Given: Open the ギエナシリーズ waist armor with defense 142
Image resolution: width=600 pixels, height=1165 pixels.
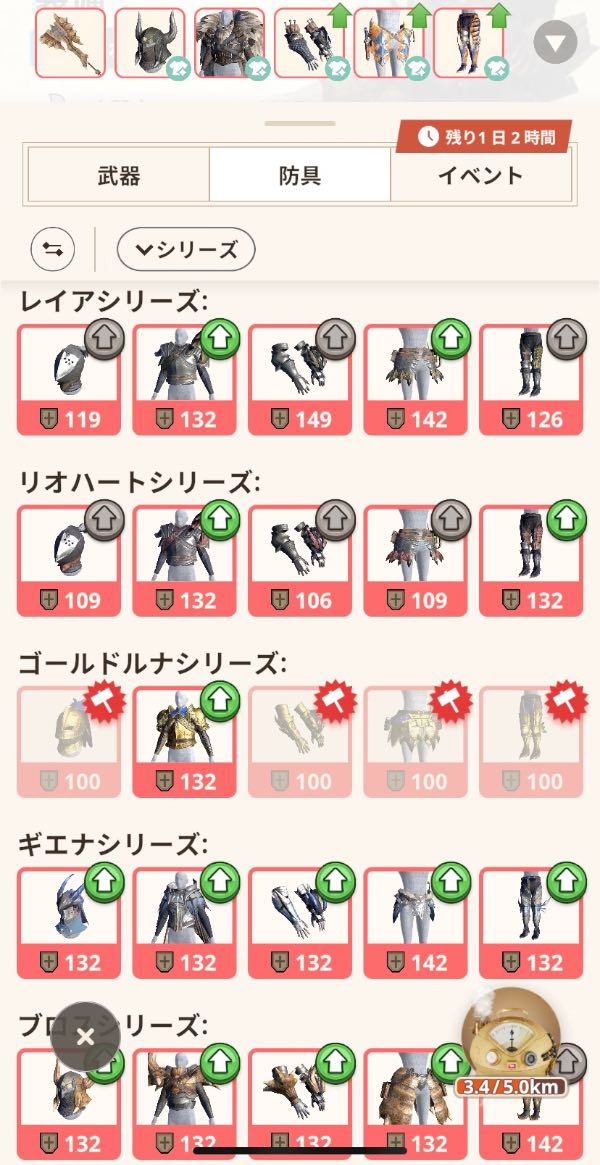Looking at the screenshot, I should click(x=415, y=922).
